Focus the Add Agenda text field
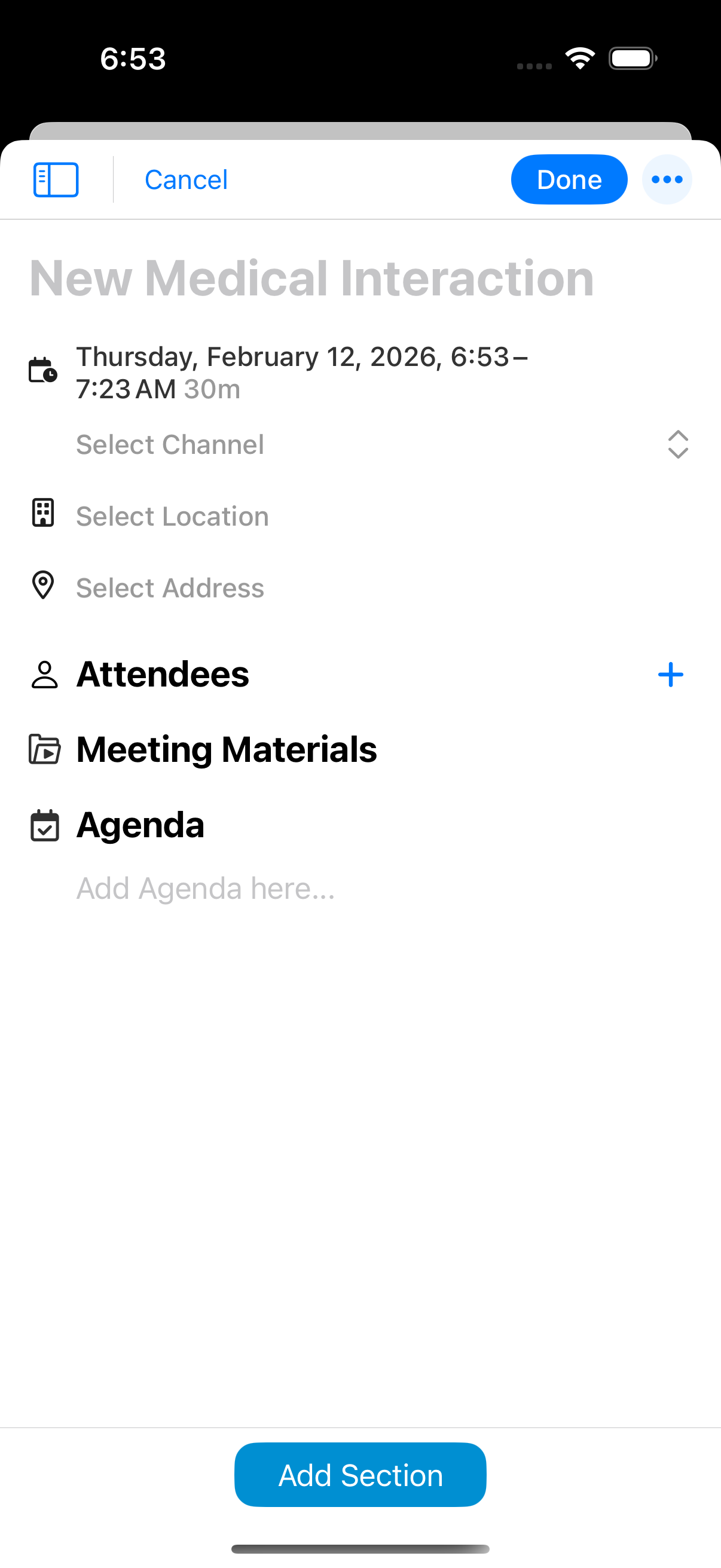The height and width of the screenshot is (1568, 721). pos(206,889)
